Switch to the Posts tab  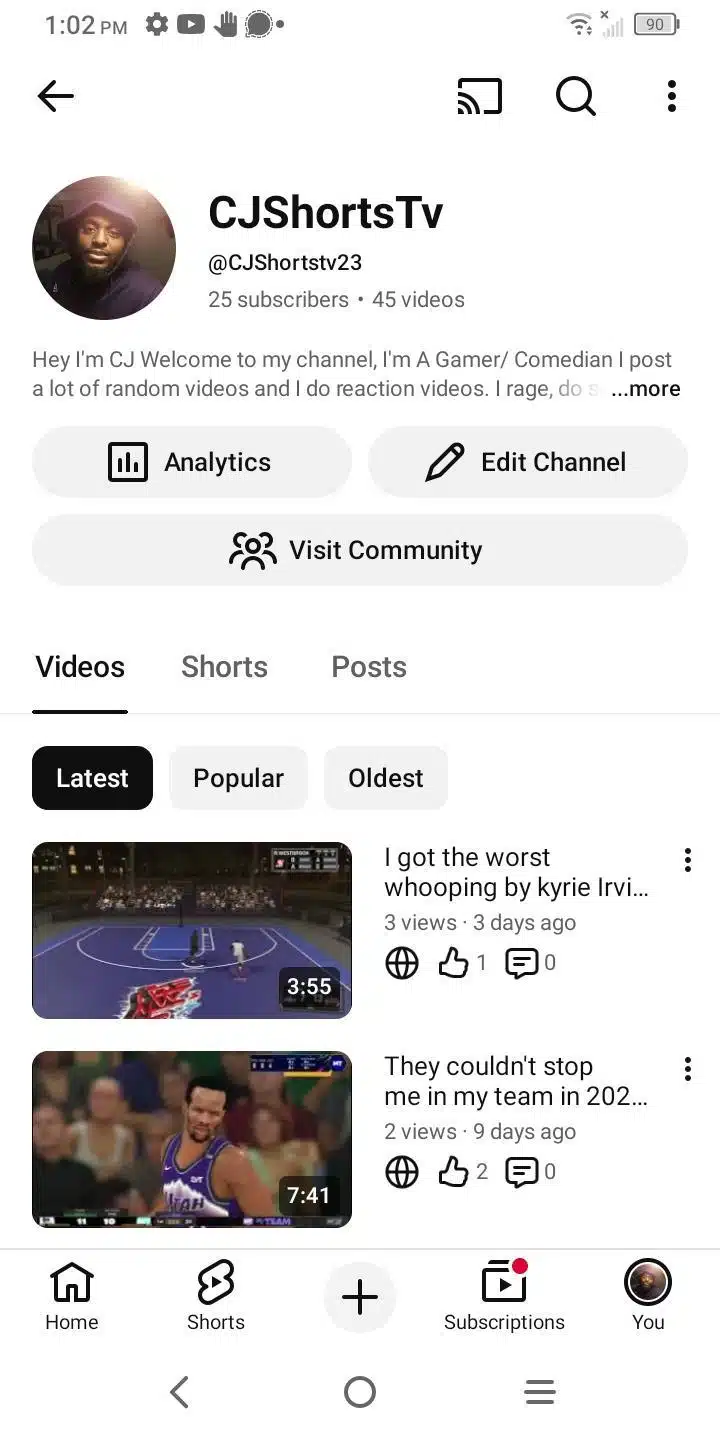[369, 667]
